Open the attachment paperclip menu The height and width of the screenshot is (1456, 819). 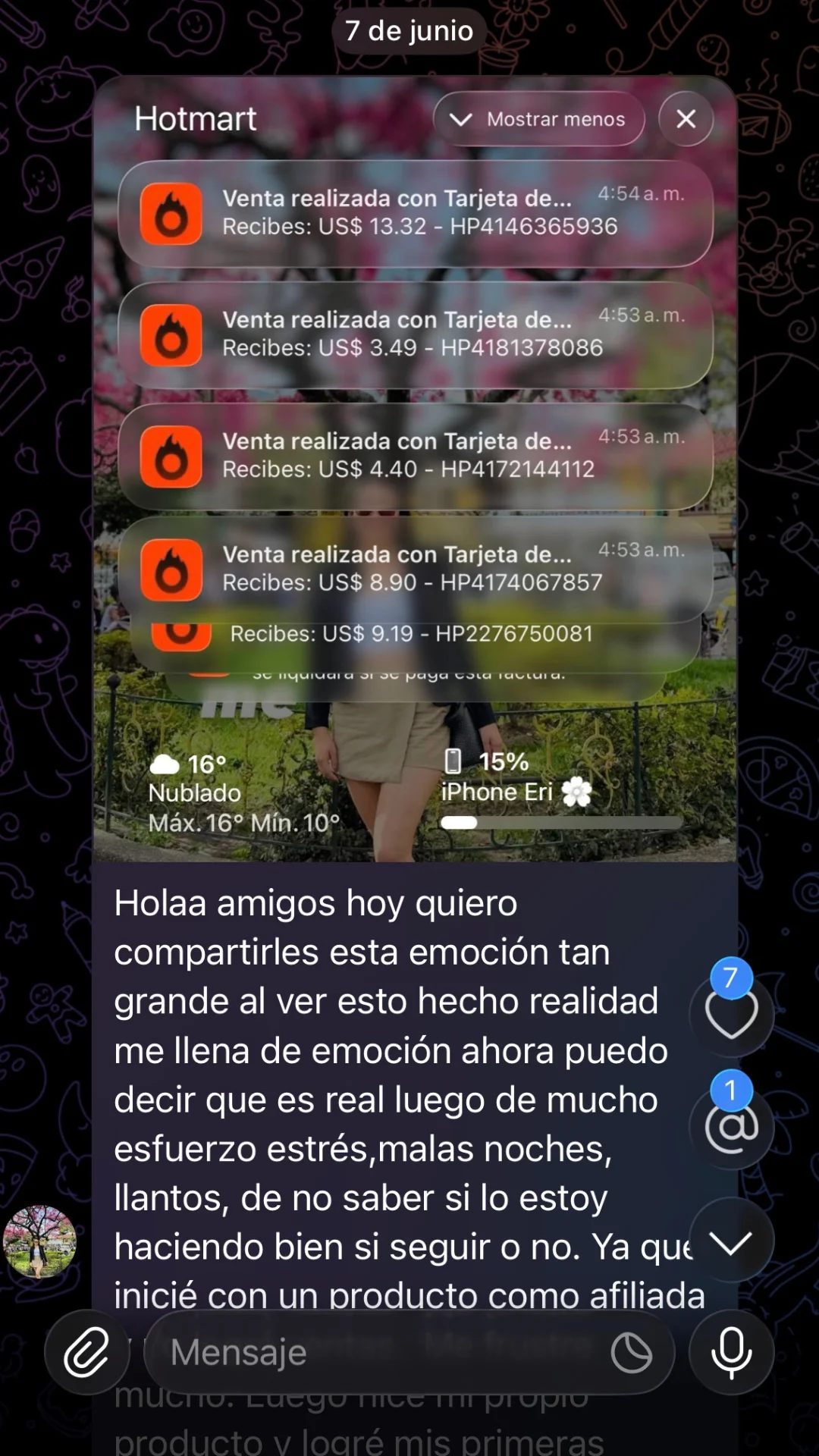tap(87, 1353)
